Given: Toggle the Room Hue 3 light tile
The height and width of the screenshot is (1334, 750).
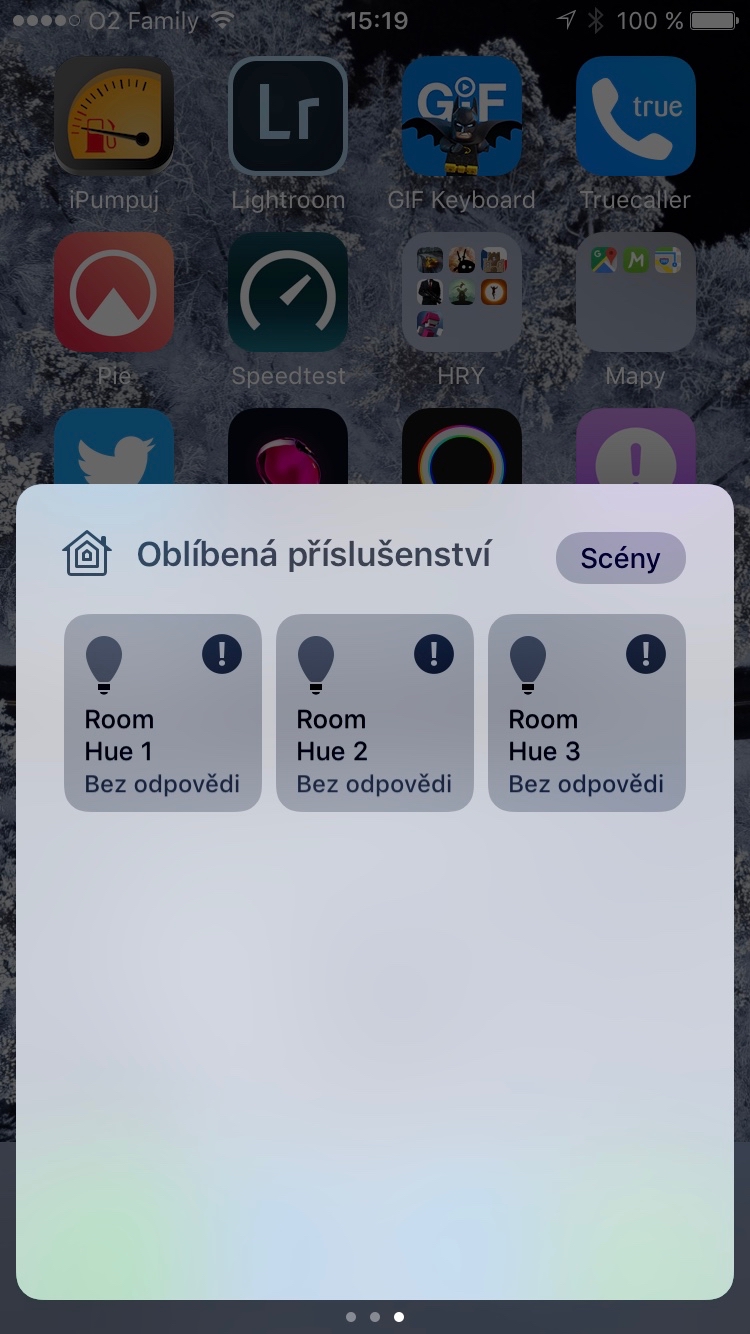Looking at the screenshot, I should 586,712.
